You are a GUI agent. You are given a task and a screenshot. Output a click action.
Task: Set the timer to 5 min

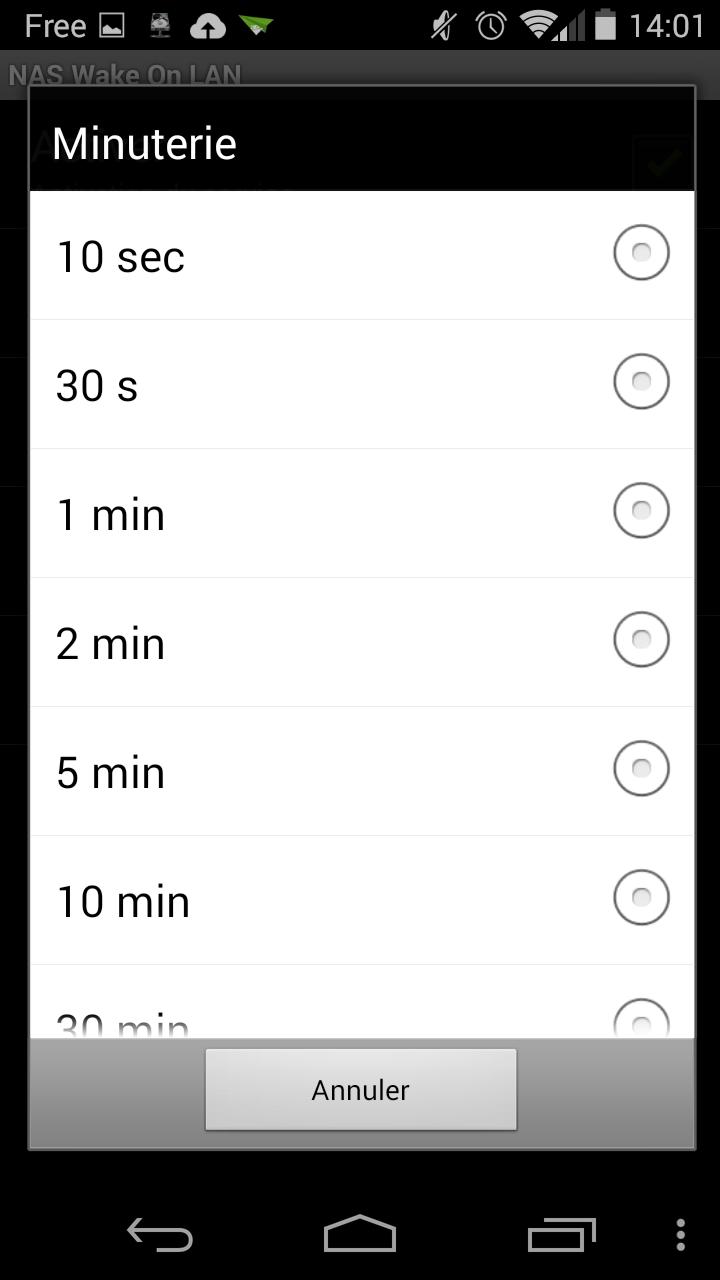tap(360, 771)
